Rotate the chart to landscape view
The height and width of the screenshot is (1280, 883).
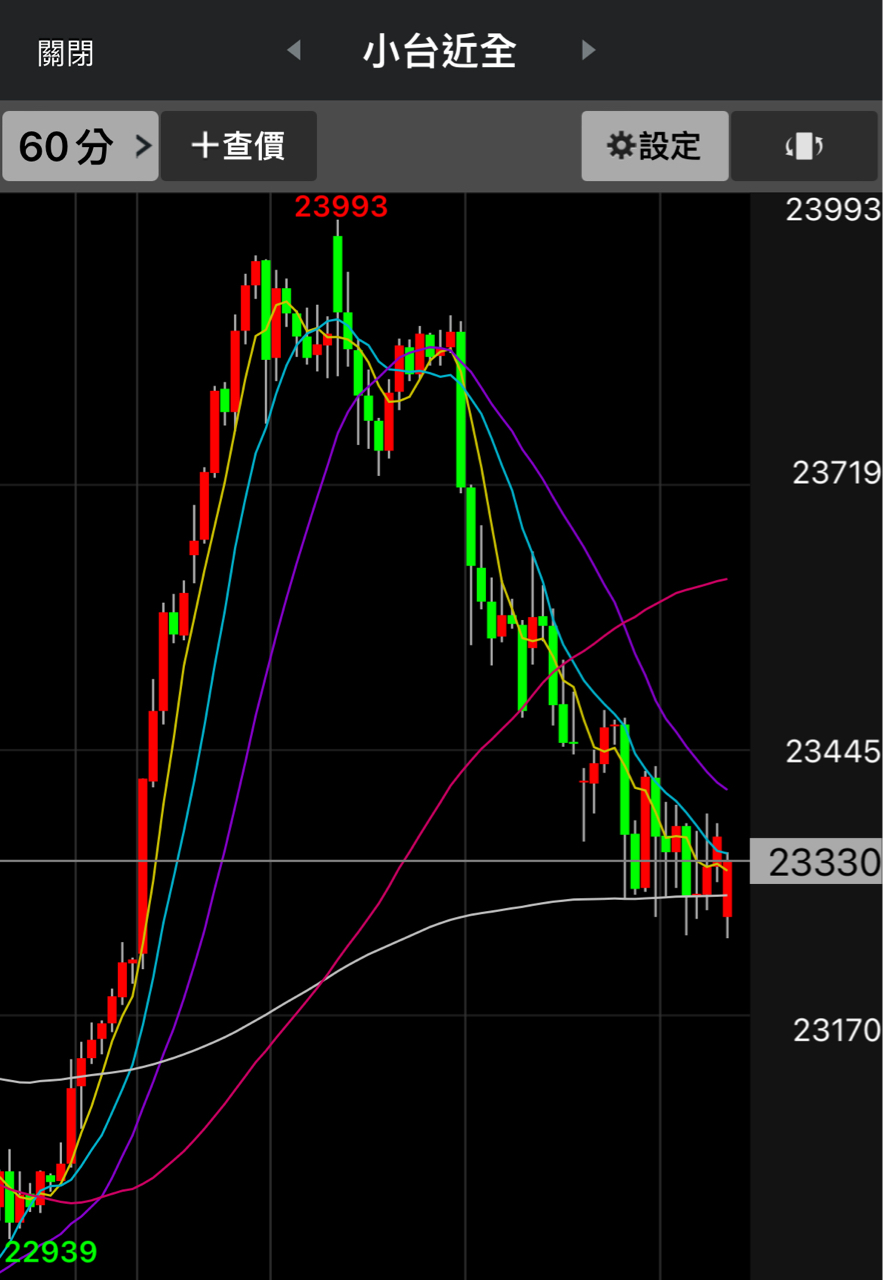click(804, 146)
